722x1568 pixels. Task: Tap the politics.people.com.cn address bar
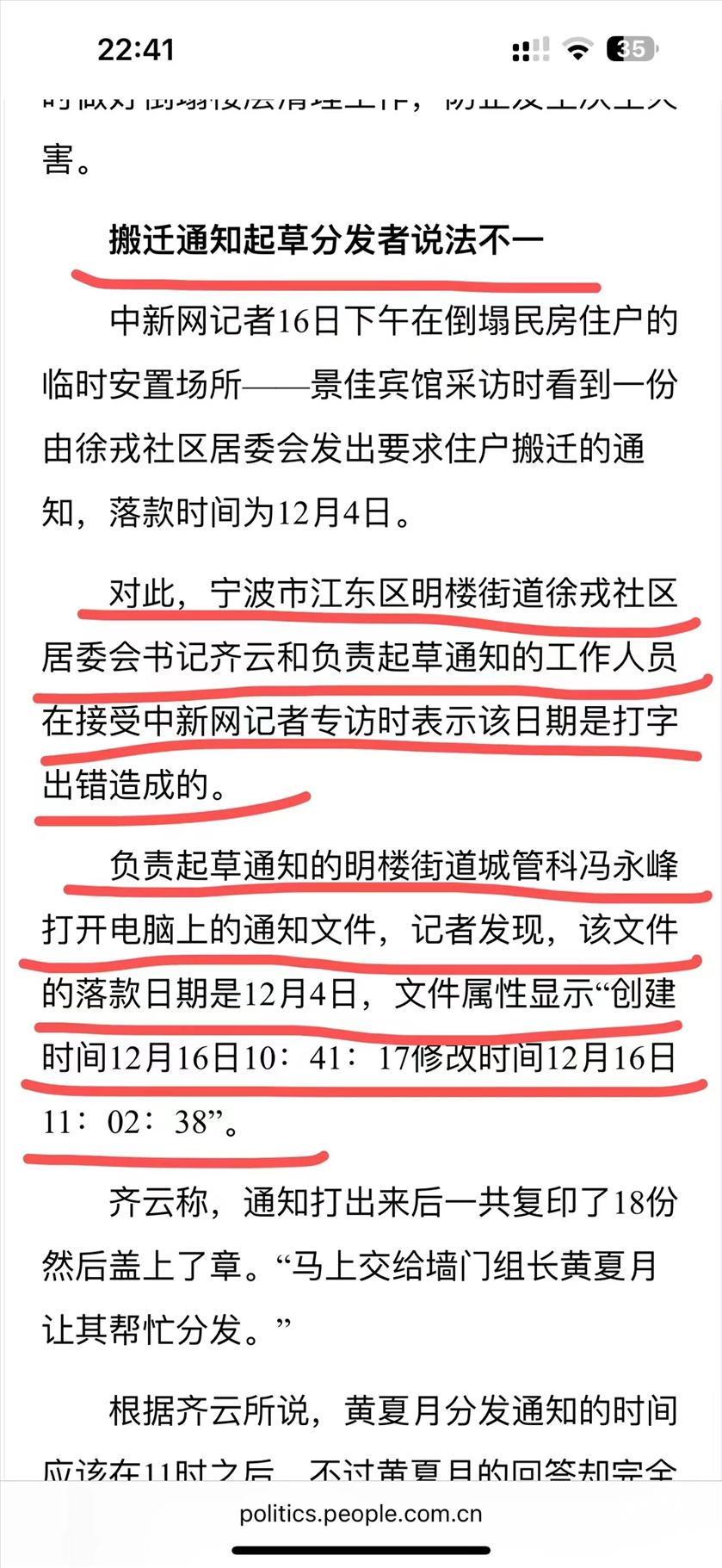point(361,1514)
